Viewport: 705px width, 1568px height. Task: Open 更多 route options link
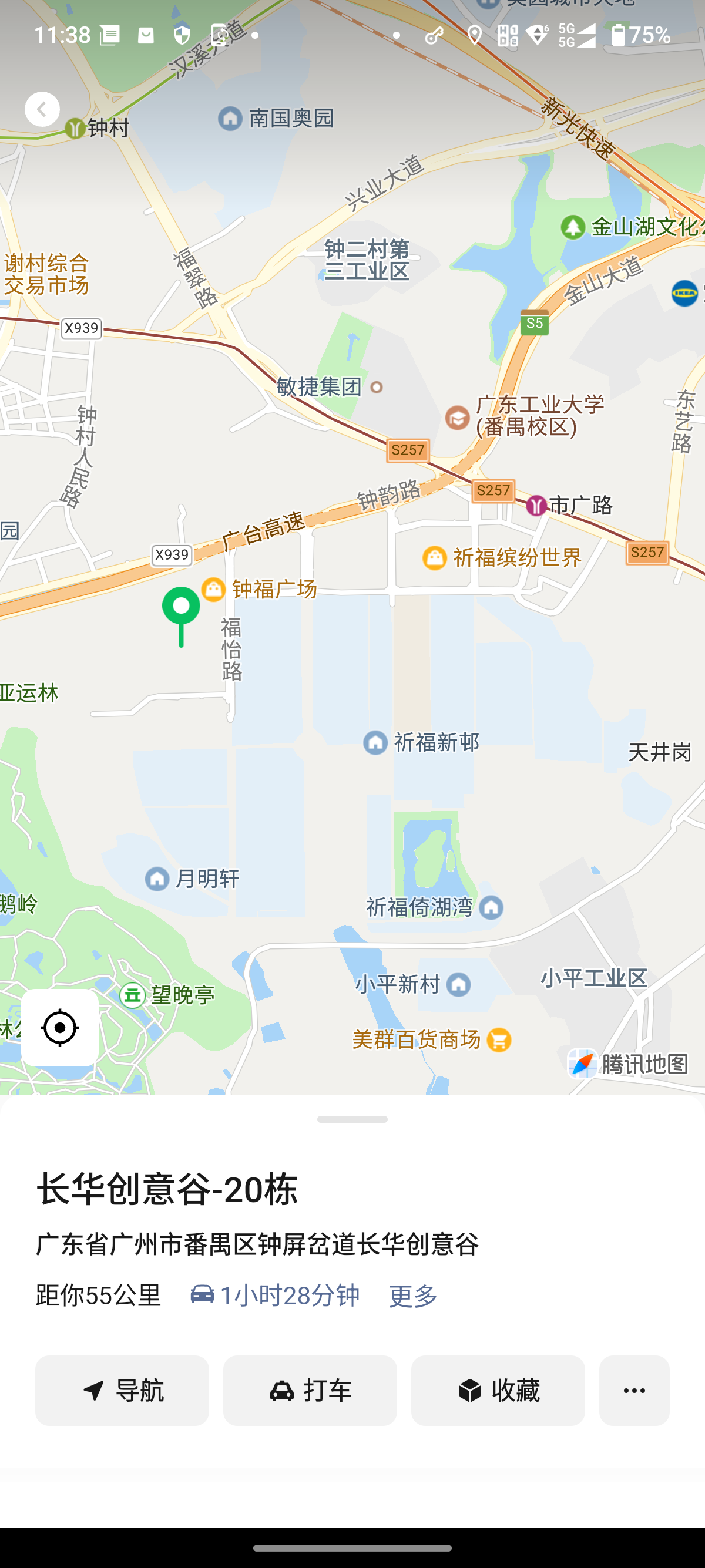point(413,1296)
